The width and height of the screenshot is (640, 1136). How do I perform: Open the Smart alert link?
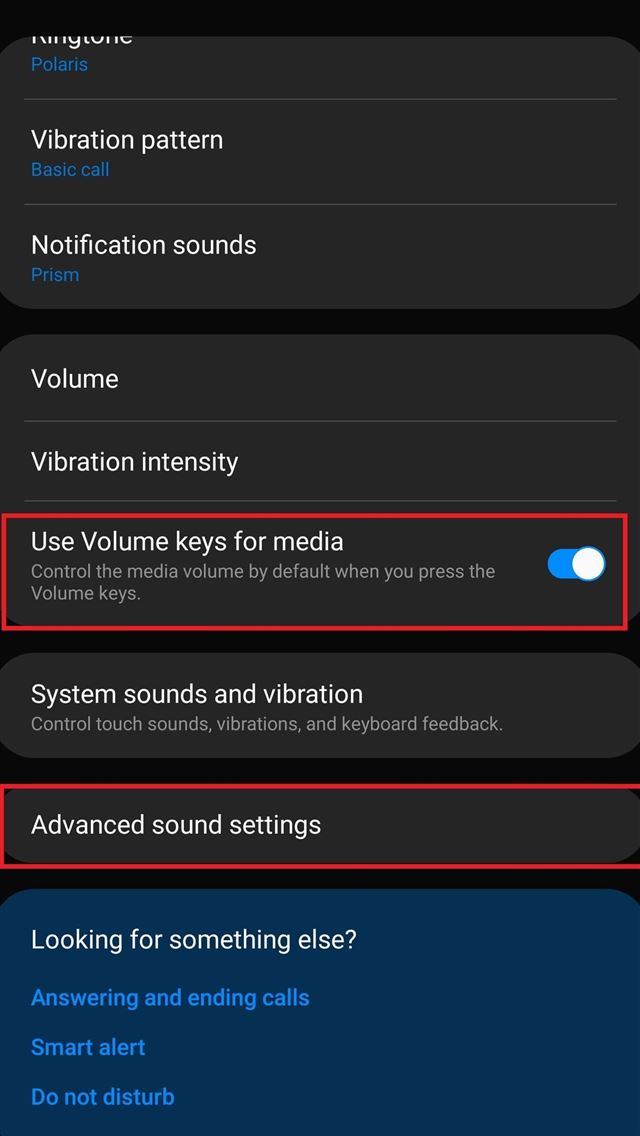tap(88, 1047)
